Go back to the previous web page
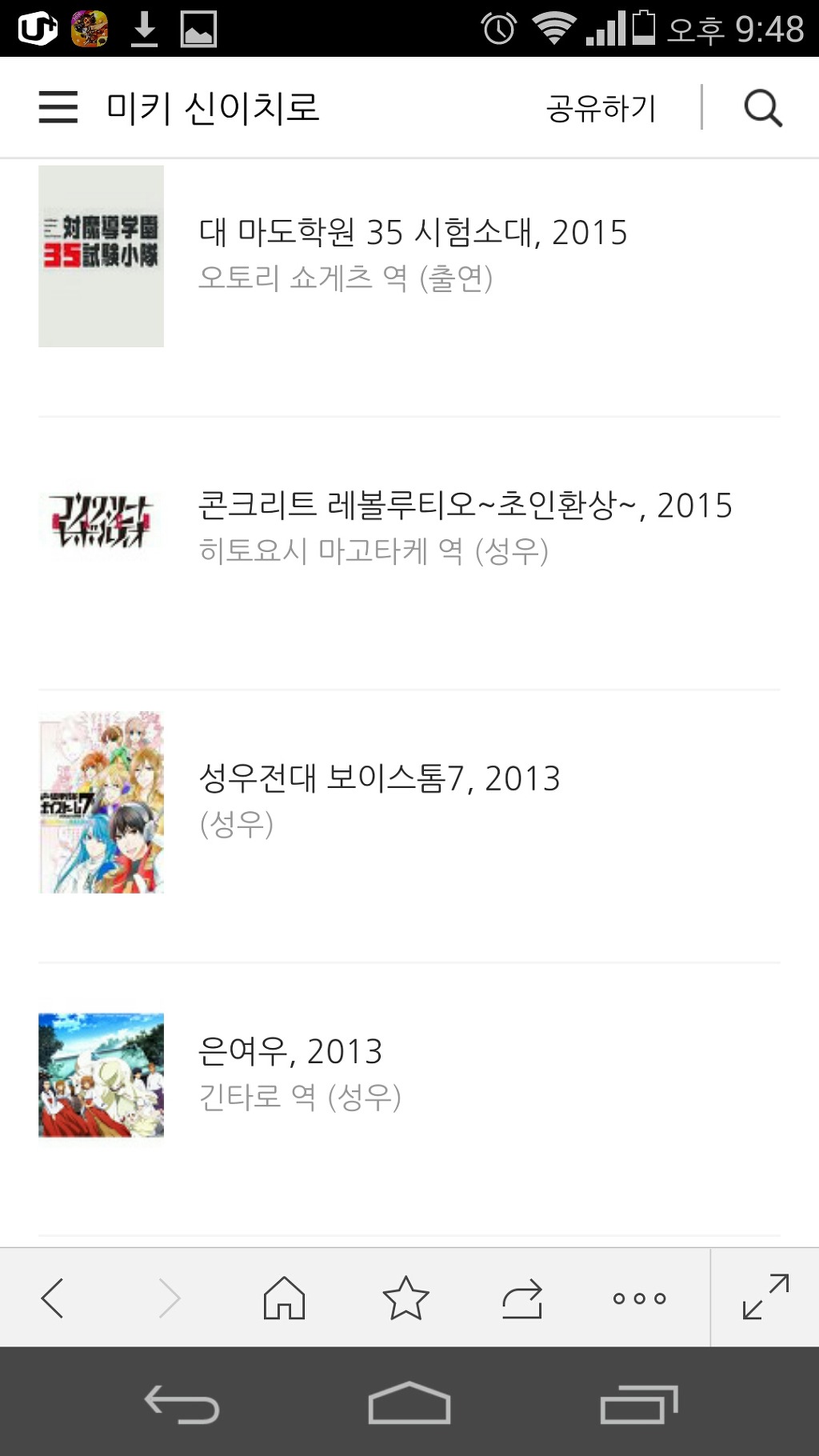Viewport: 819px width, 1456px height. point(53,1298)
